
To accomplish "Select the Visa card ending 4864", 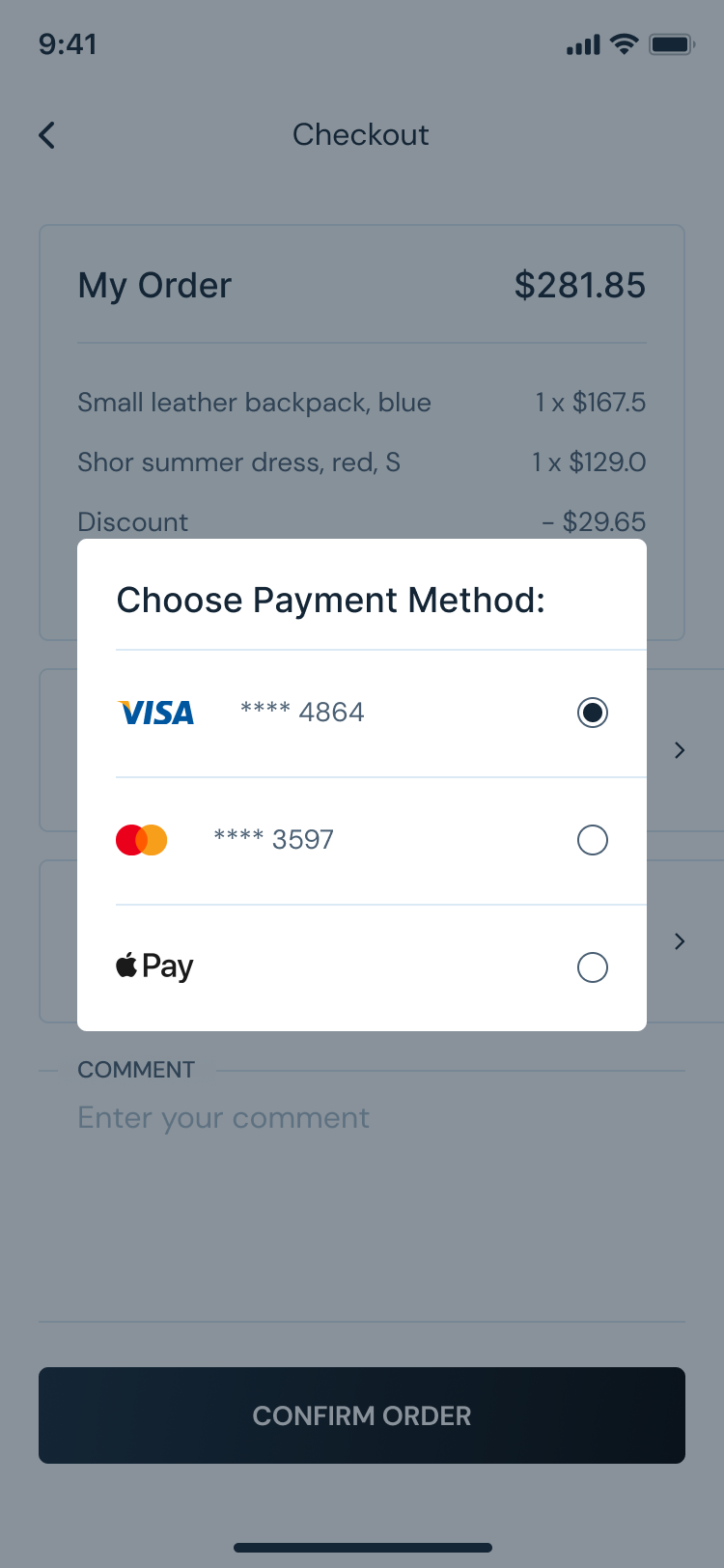I will coord(592,713).
